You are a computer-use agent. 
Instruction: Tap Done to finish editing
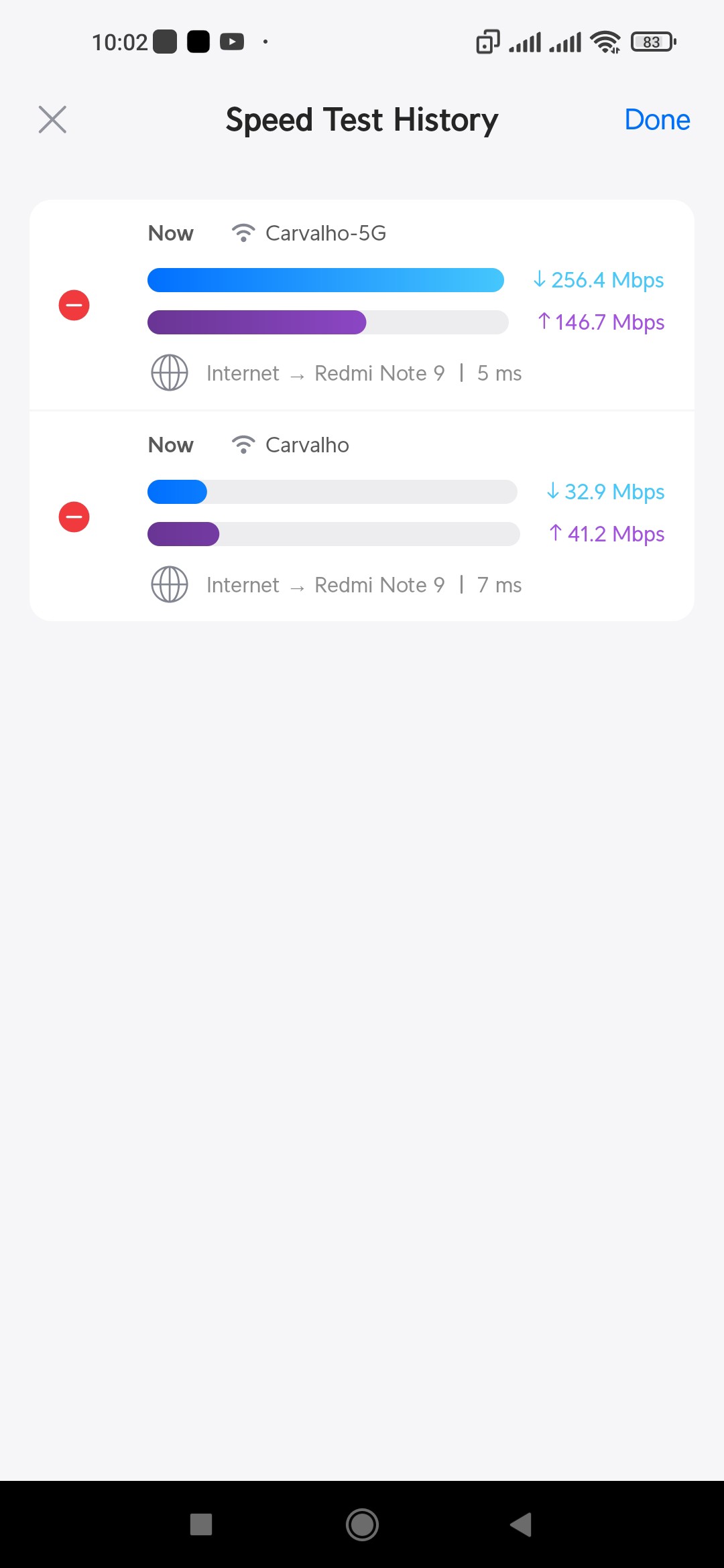coord(656,120)
